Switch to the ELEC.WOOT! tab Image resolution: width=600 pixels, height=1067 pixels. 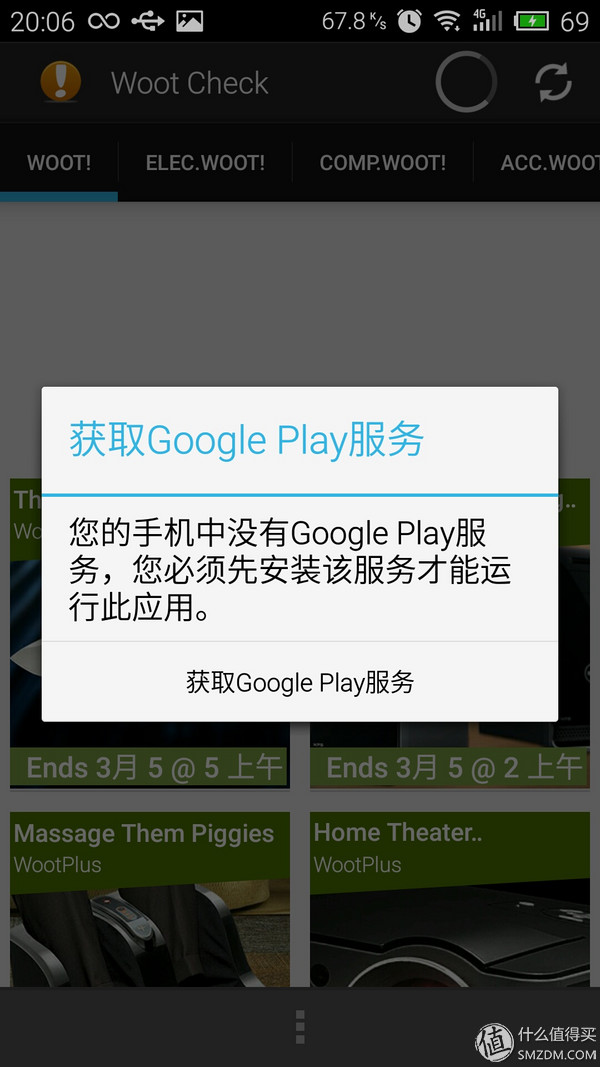pyautogui.click(x=205, y=162)
